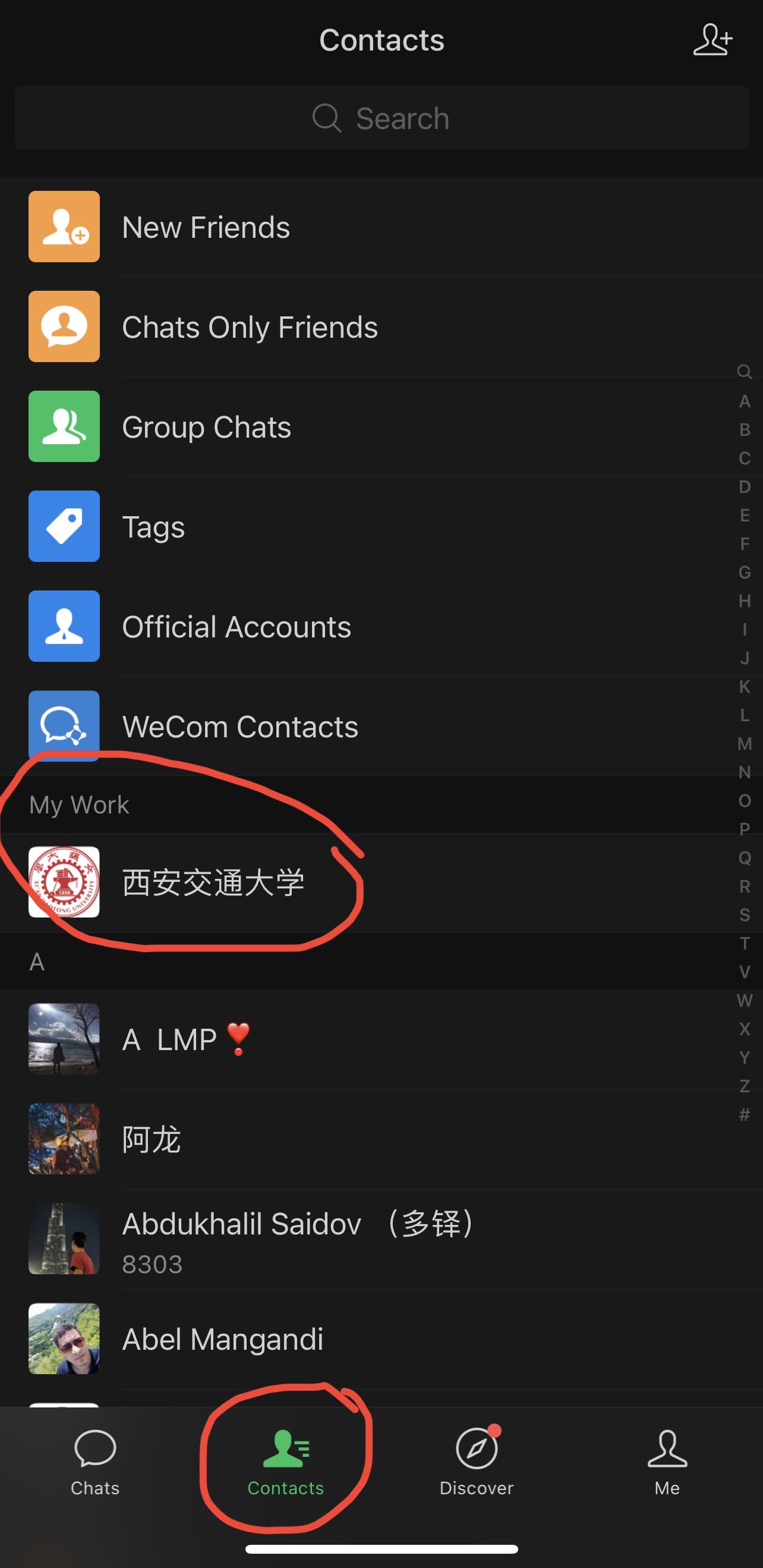Tap the Search field

point(381,118)
